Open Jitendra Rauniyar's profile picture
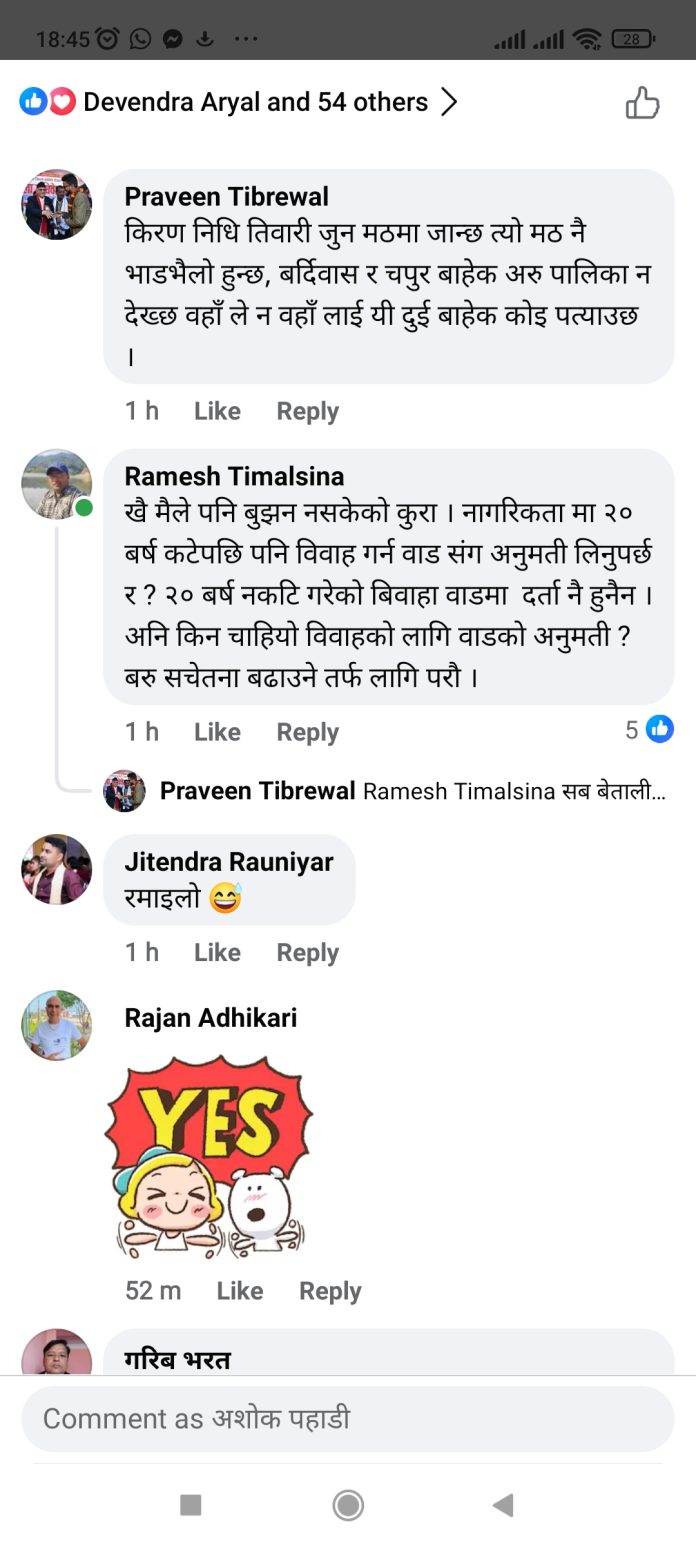Viewport: 696px width, 1547px height. pos(56,869)
